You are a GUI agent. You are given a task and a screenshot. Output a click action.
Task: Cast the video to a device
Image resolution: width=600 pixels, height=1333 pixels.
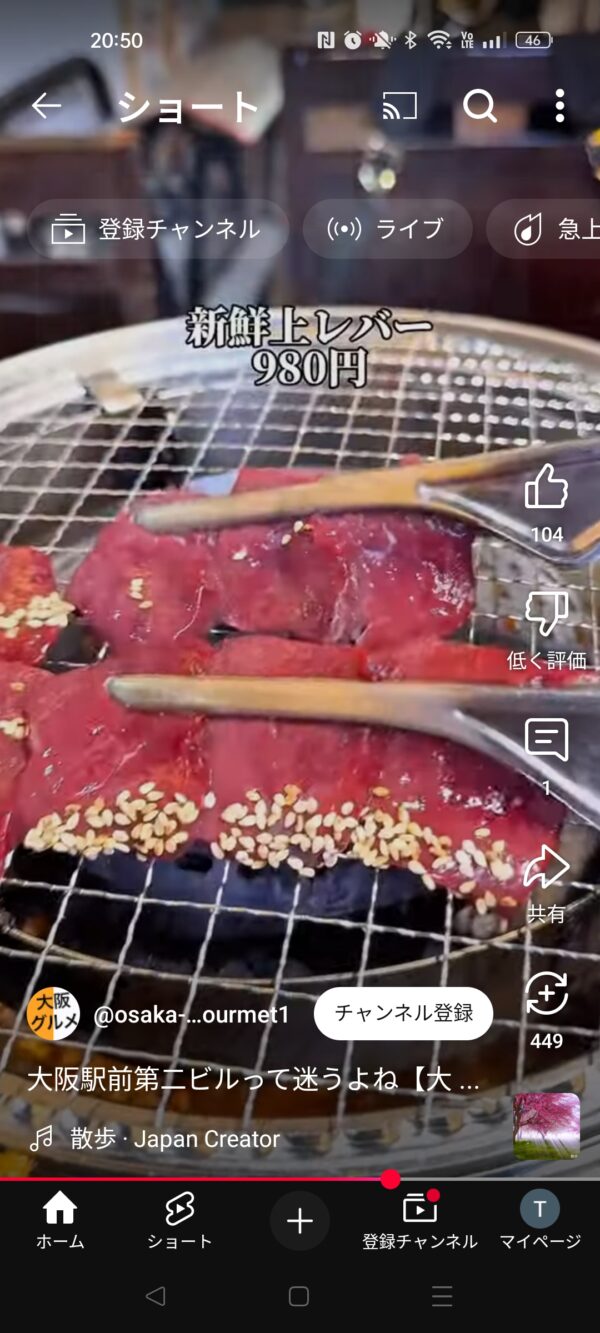click(400, 106)
